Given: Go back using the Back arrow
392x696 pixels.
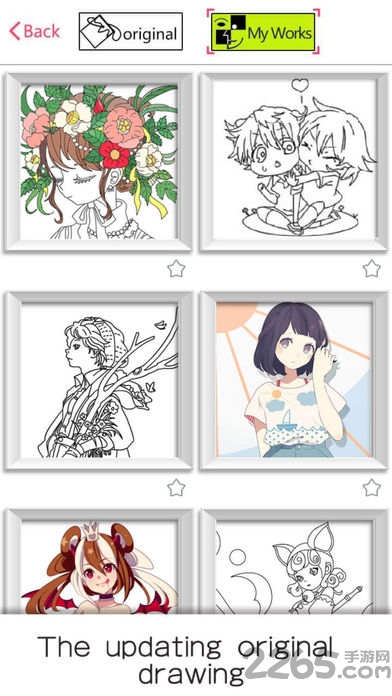Looking at the screenshot, I should pyautogui.click(x=35, y=32).
